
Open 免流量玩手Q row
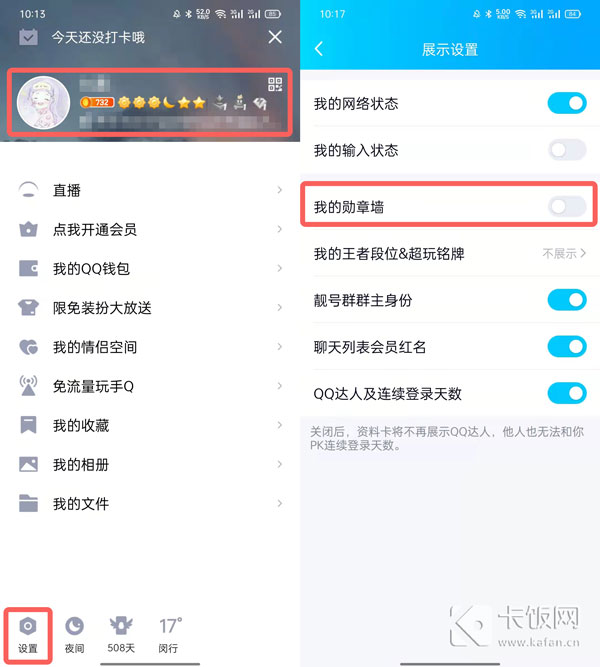click(x=150, y=386)
